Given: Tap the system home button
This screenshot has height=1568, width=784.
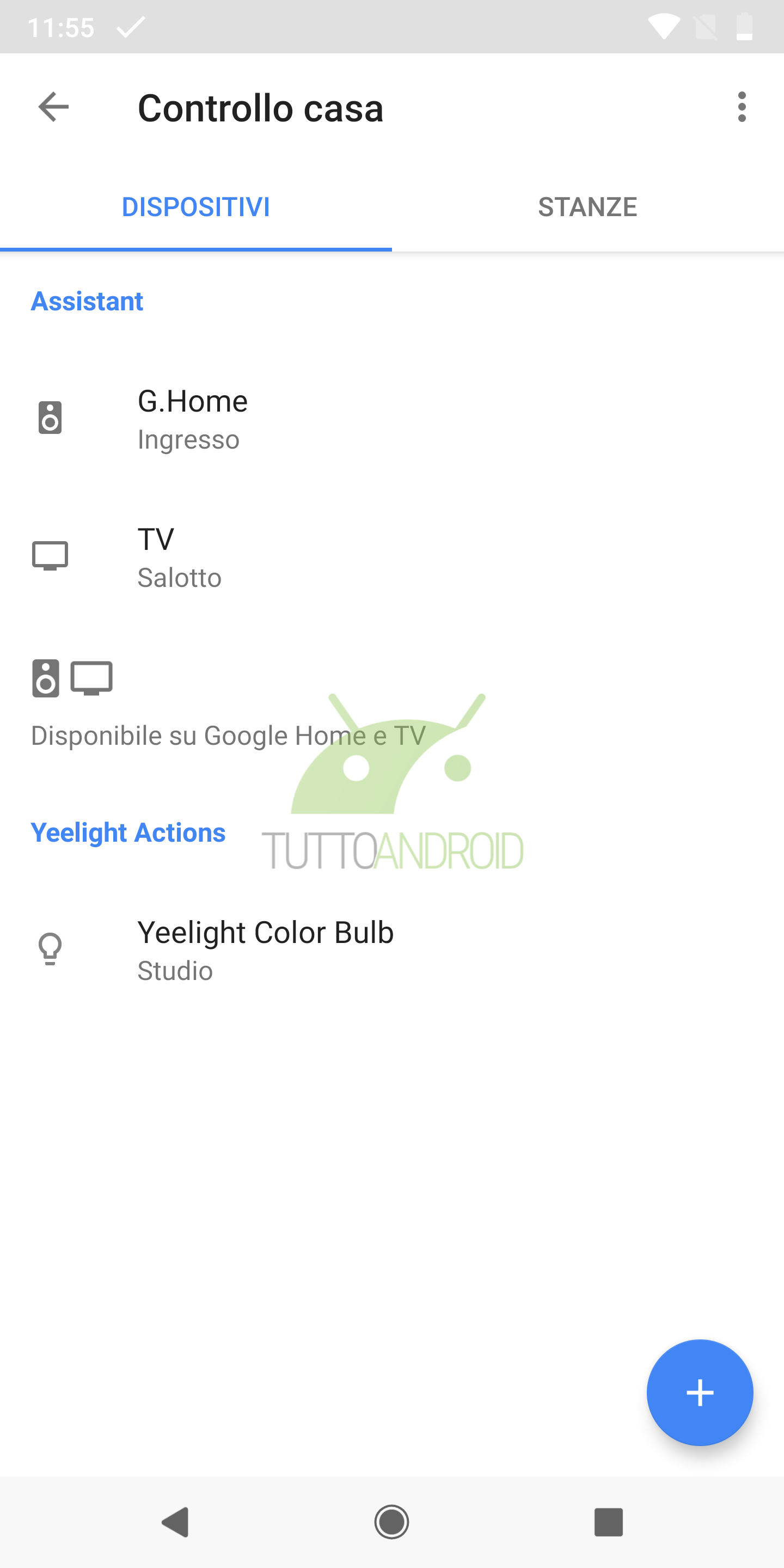Looking at the screenshot, I should [391, 1522].
